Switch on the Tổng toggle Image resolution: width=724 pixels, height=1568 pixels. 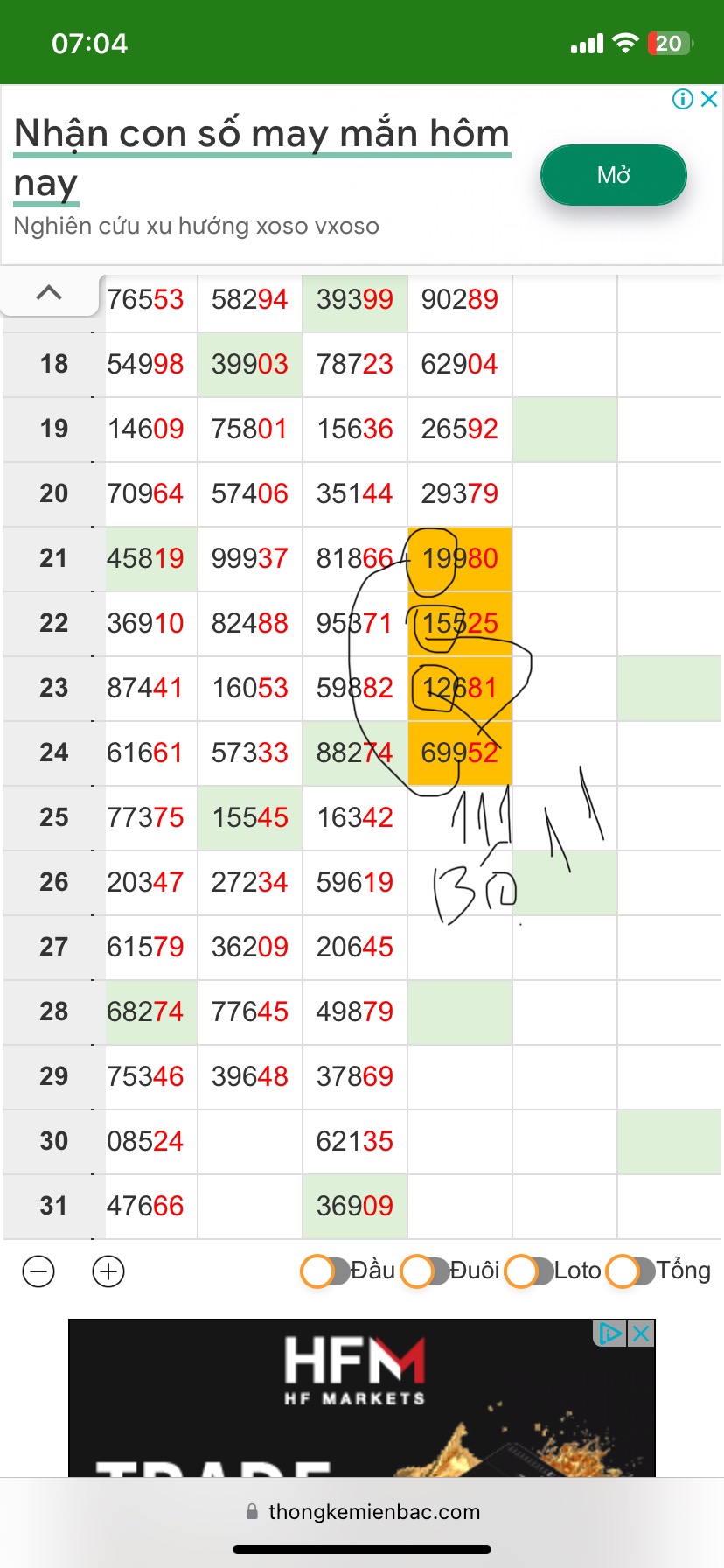click(x=630, y=1271)
